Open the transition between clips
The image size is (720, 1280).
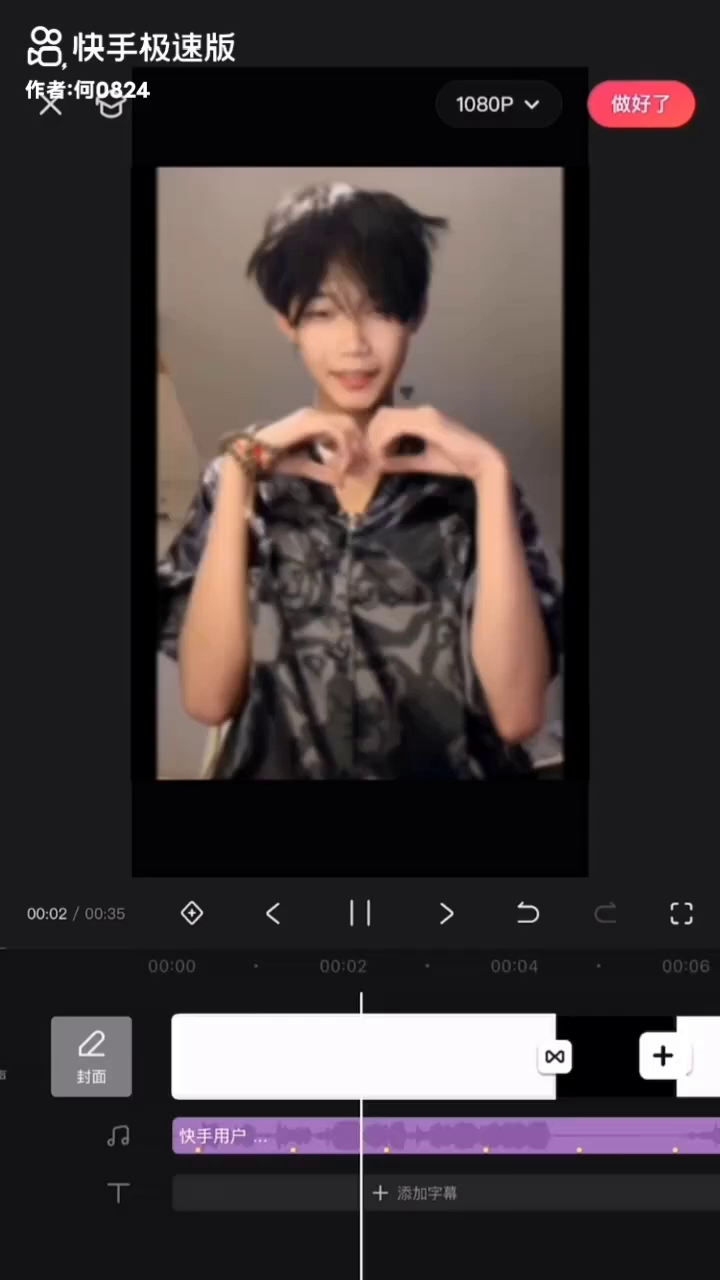554,1057
